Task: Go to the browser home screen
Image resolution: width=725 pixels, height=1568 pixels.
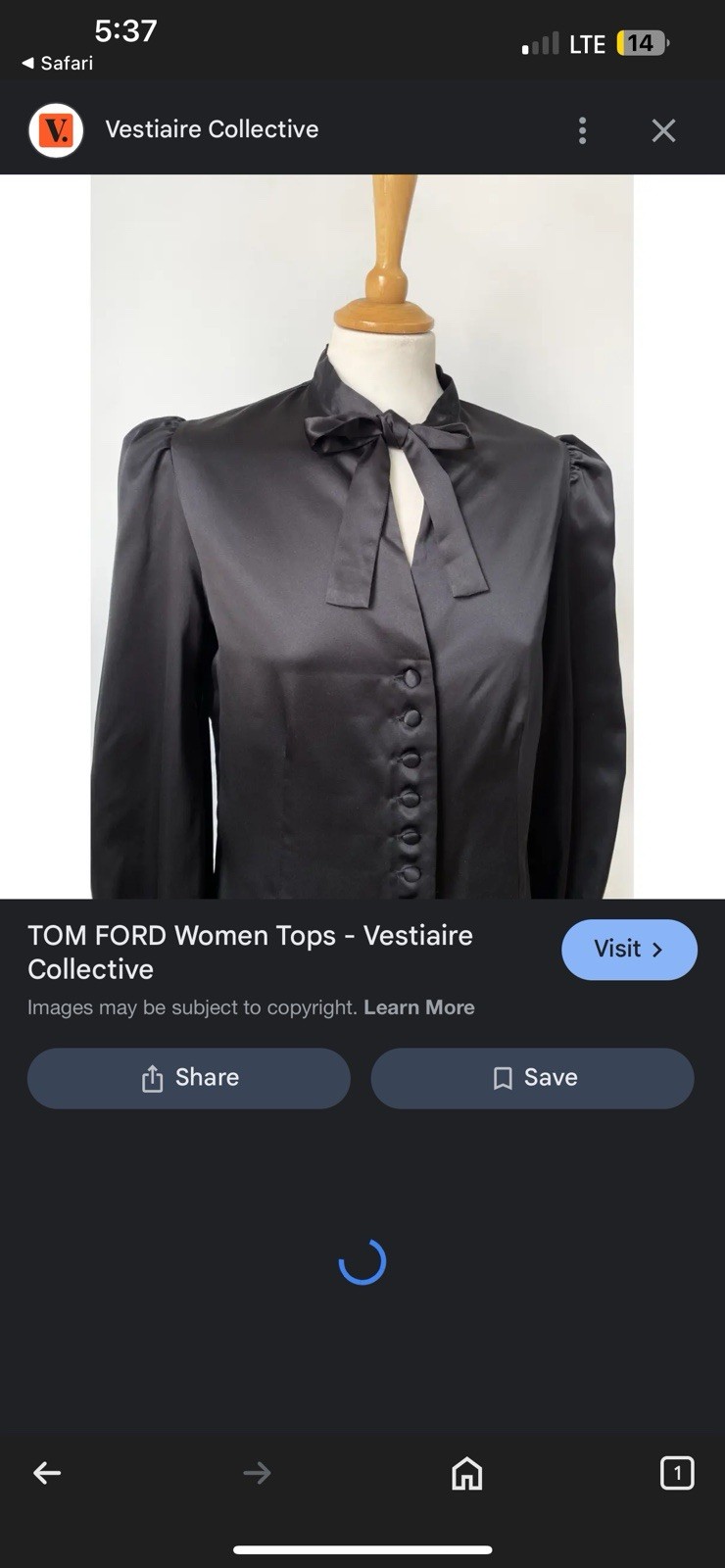Action: [x=466, y=1472]
